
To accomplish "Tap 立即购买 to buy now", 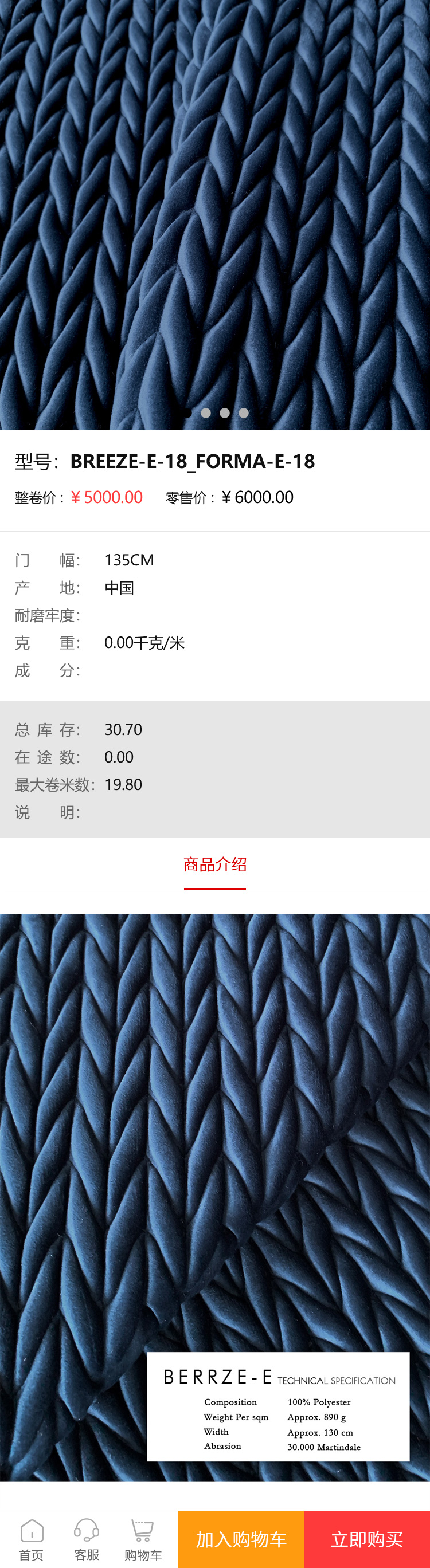I will [x=367, y=1539].
